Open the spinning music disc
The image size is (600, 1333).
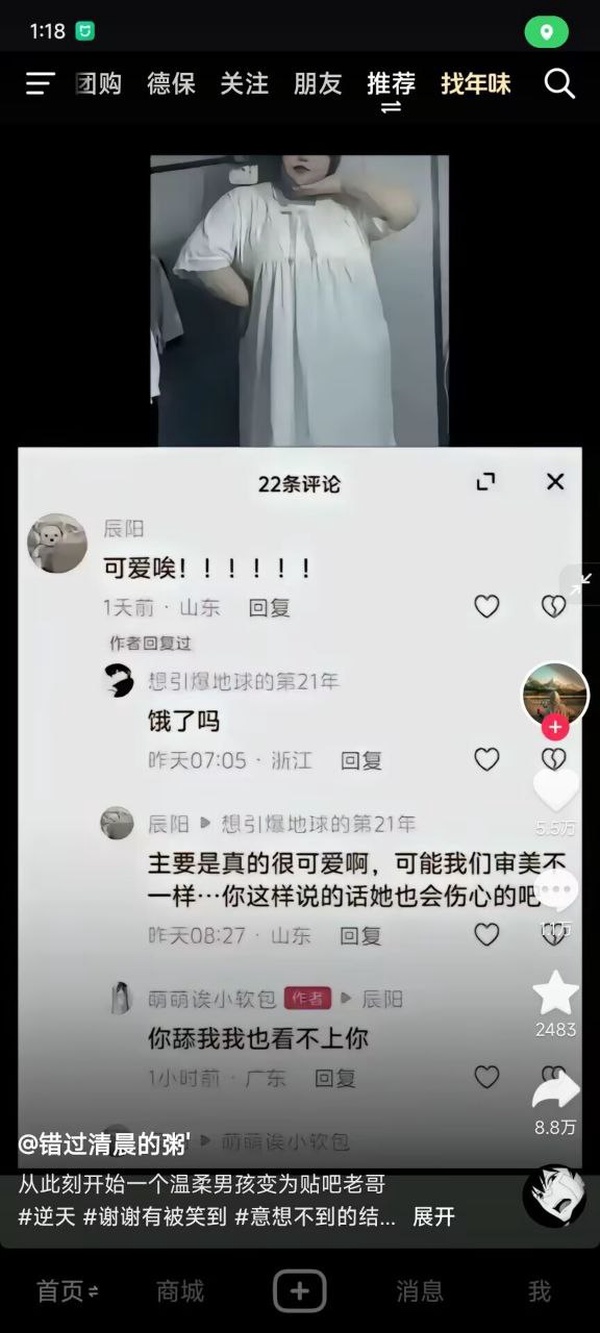tap(554, 1194)
